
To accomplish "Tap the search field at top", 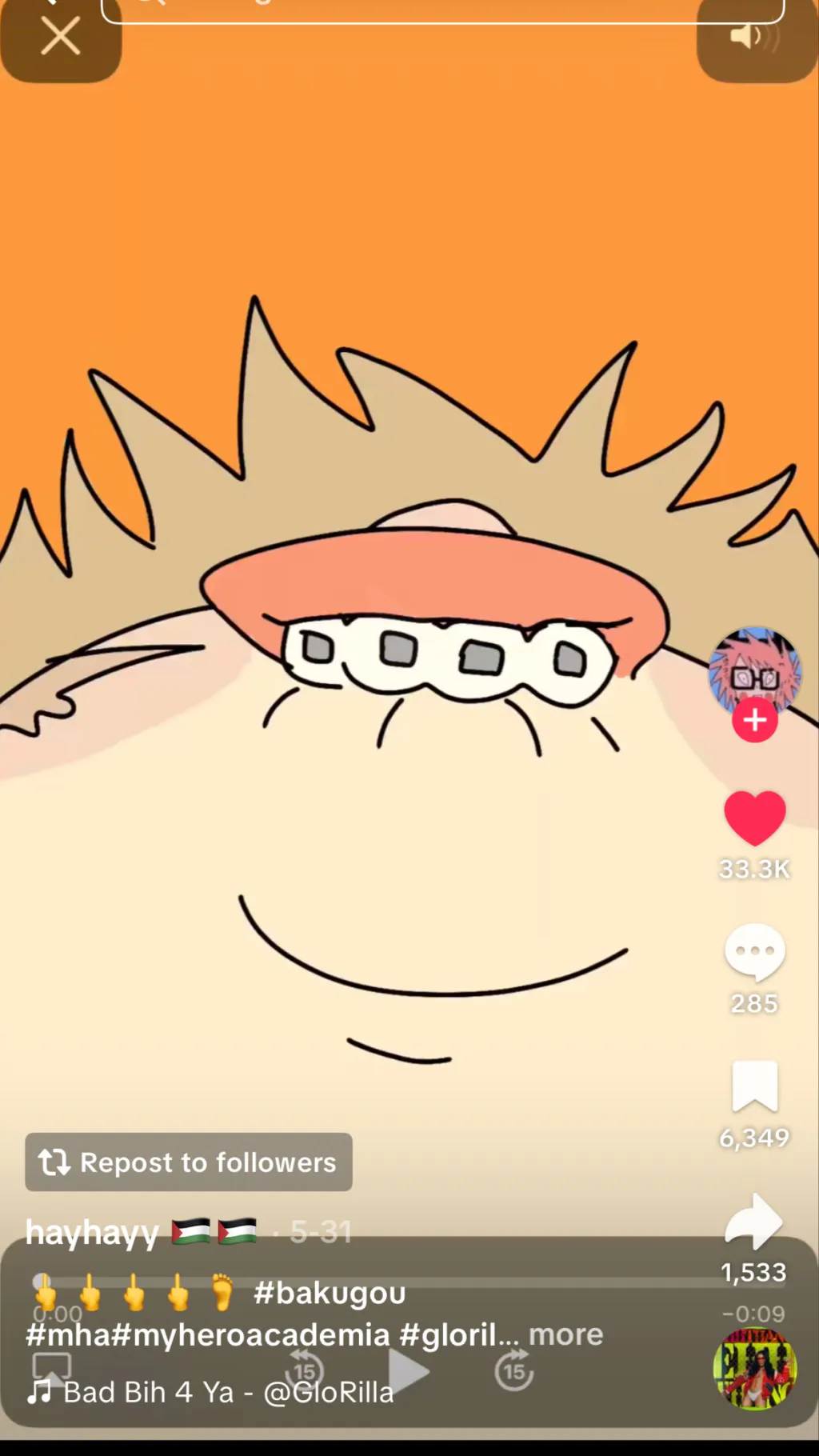I will pos(442,10).
